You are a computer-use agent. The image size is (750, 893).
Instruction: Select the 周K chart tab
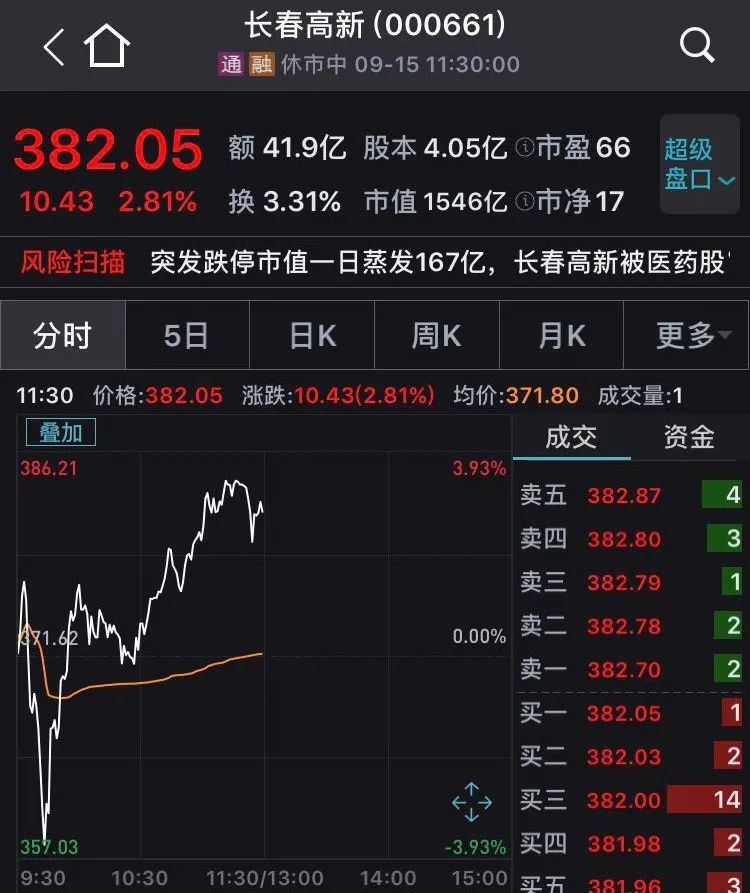pos(436,336)
